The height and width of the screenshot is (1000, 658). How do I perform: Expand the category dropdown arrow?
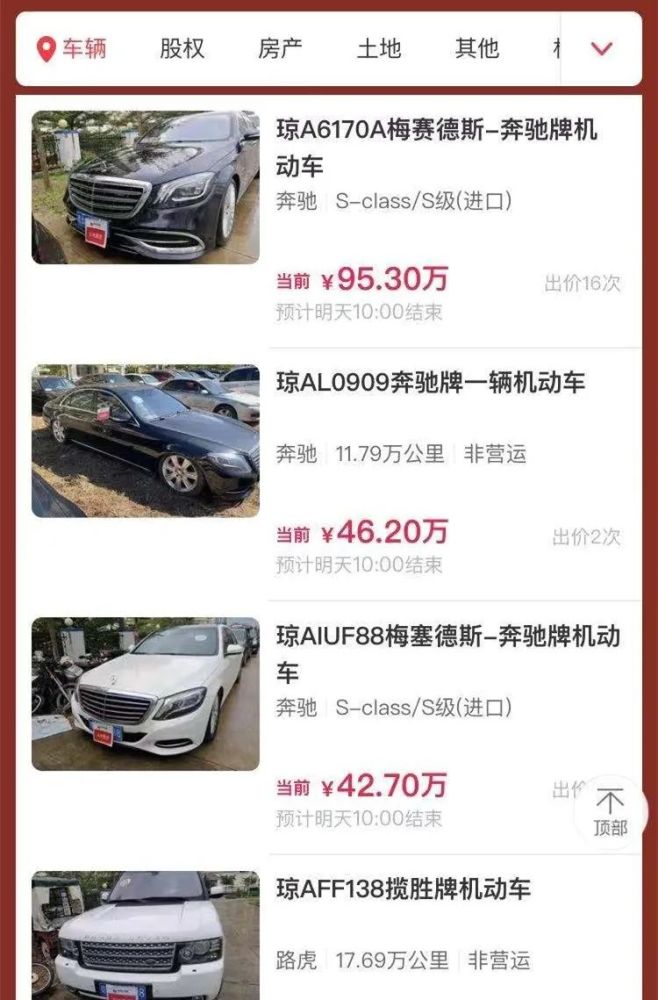click(x=601, y=48)
